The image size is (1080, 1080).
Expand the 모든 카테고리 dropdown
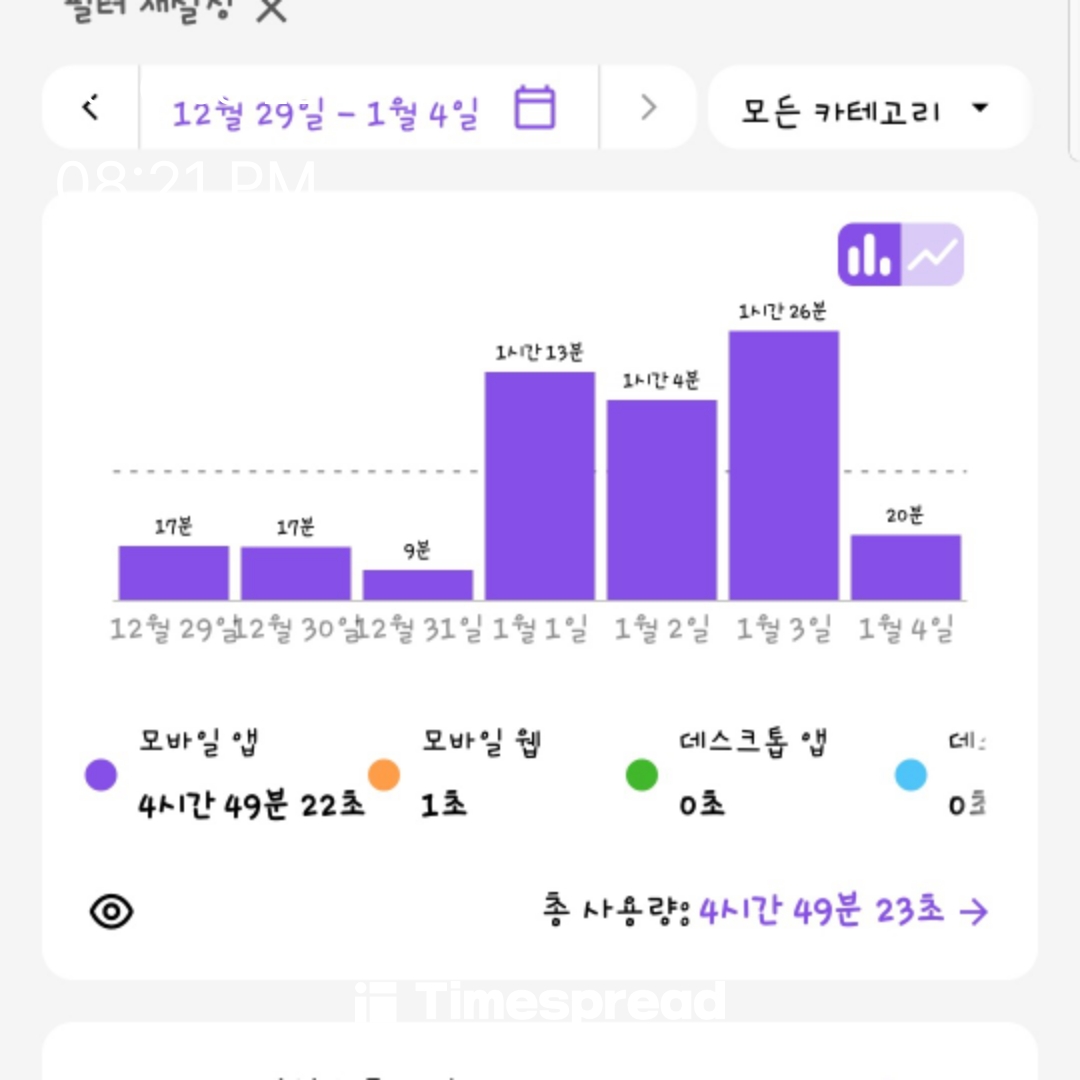coord(867,108)
